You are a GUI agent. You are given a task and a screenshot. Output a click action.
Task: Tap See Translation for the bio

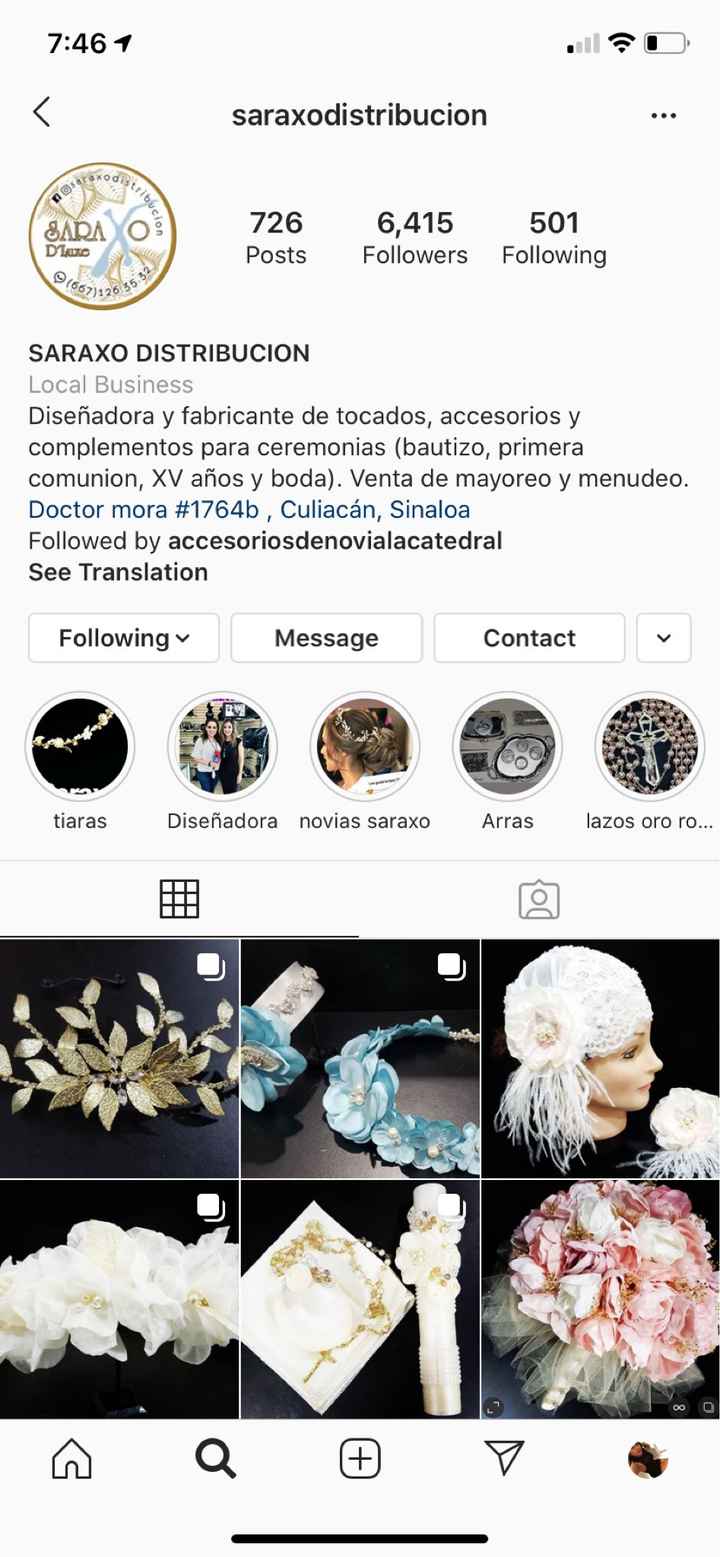tap(118, 572)
